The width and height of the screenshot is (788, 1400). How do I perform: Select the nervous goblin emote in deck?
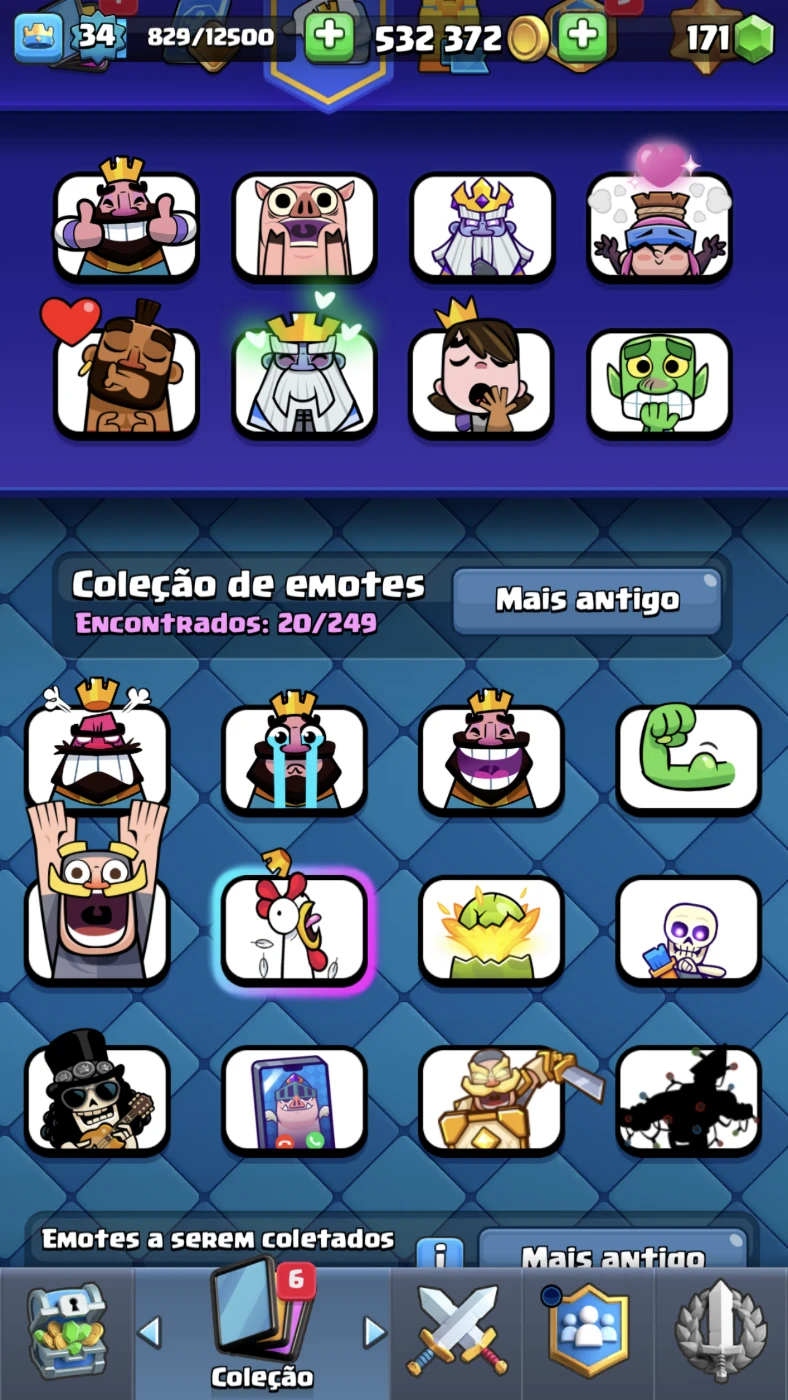[659, 383]
